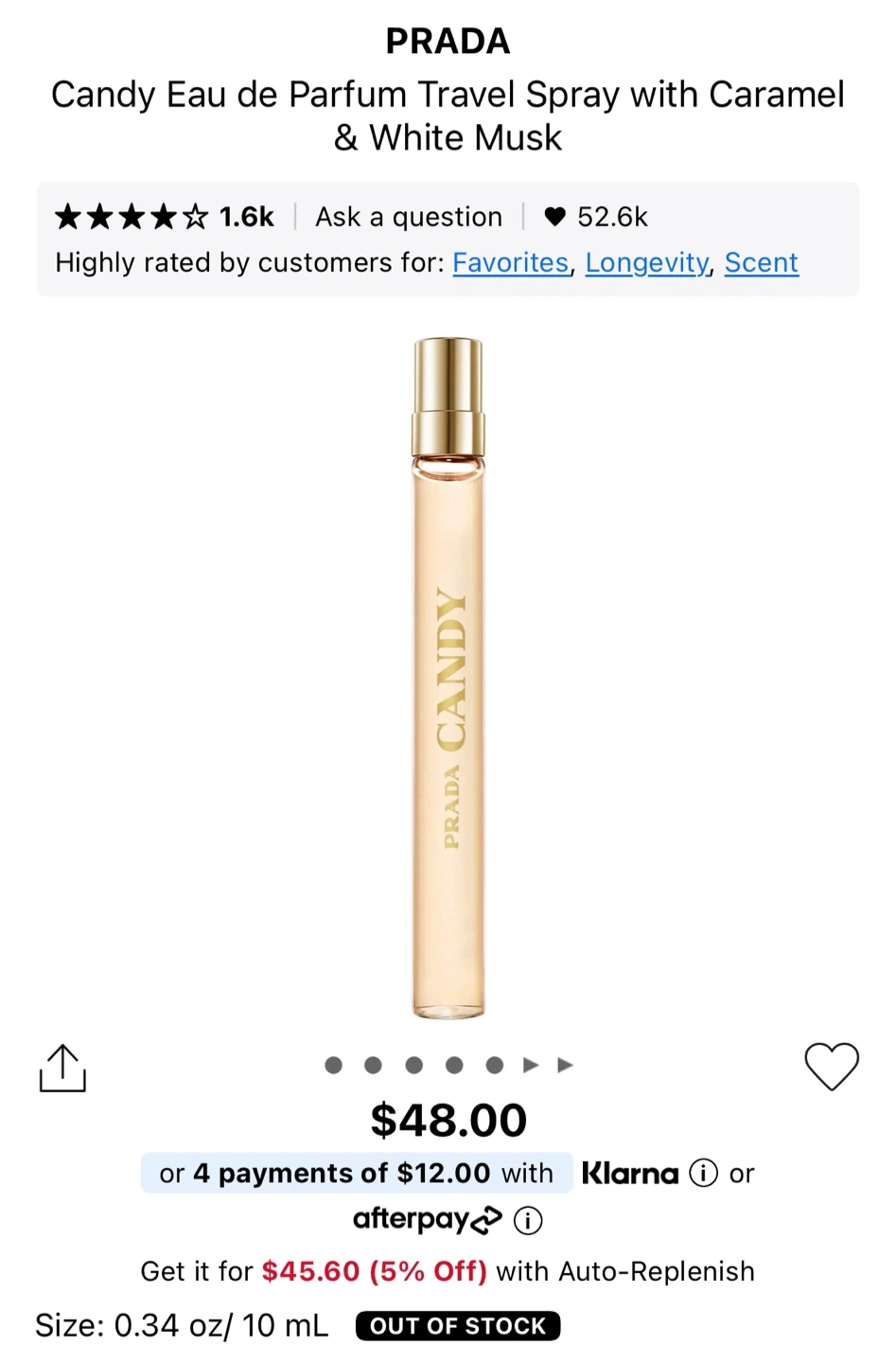
Task: Open the 1.6k star ratings
Action: pos(164,217)
